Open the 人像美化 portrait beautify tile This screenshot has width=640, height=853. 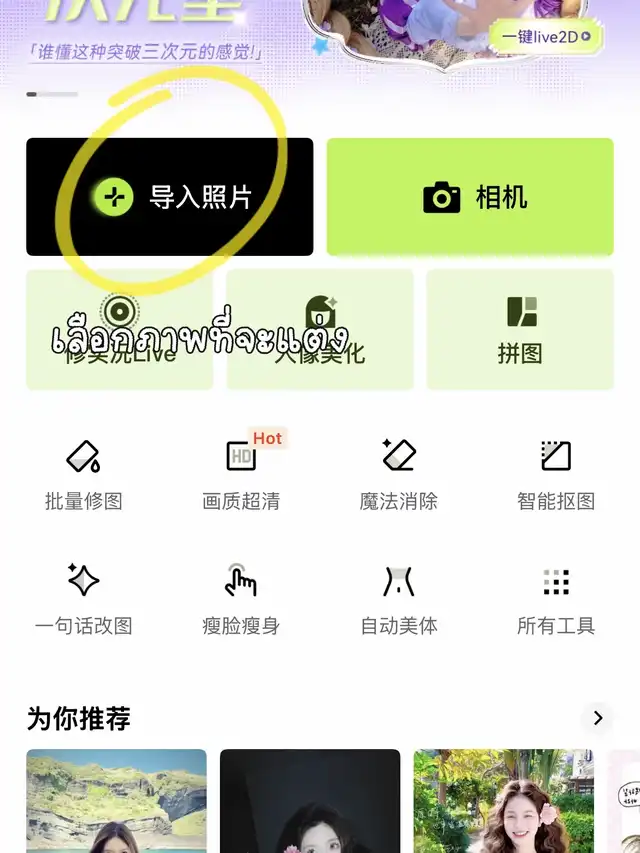320,329
